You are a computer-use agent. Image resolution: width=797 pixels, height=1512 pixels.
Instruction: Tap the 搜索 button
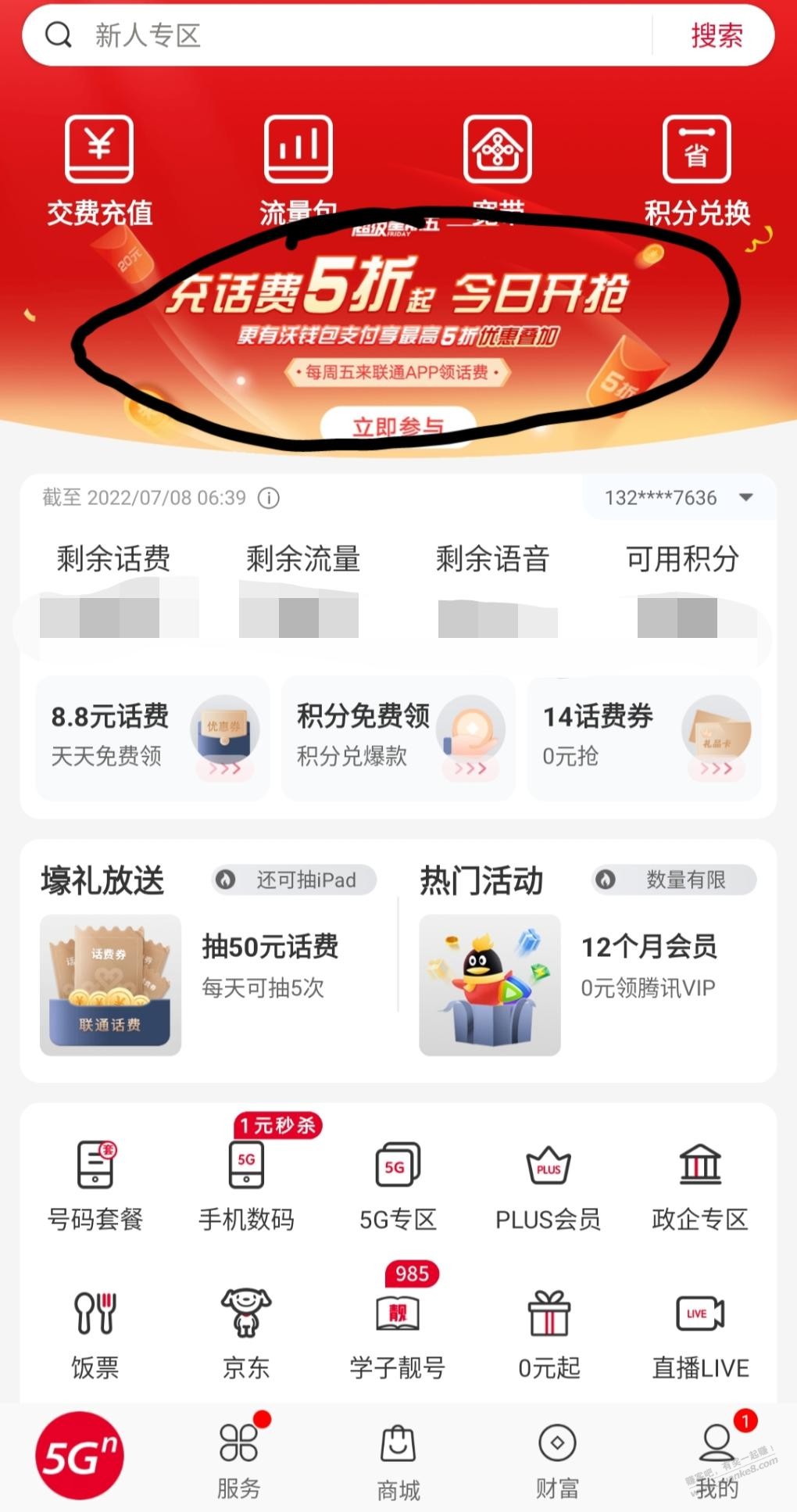717,35
